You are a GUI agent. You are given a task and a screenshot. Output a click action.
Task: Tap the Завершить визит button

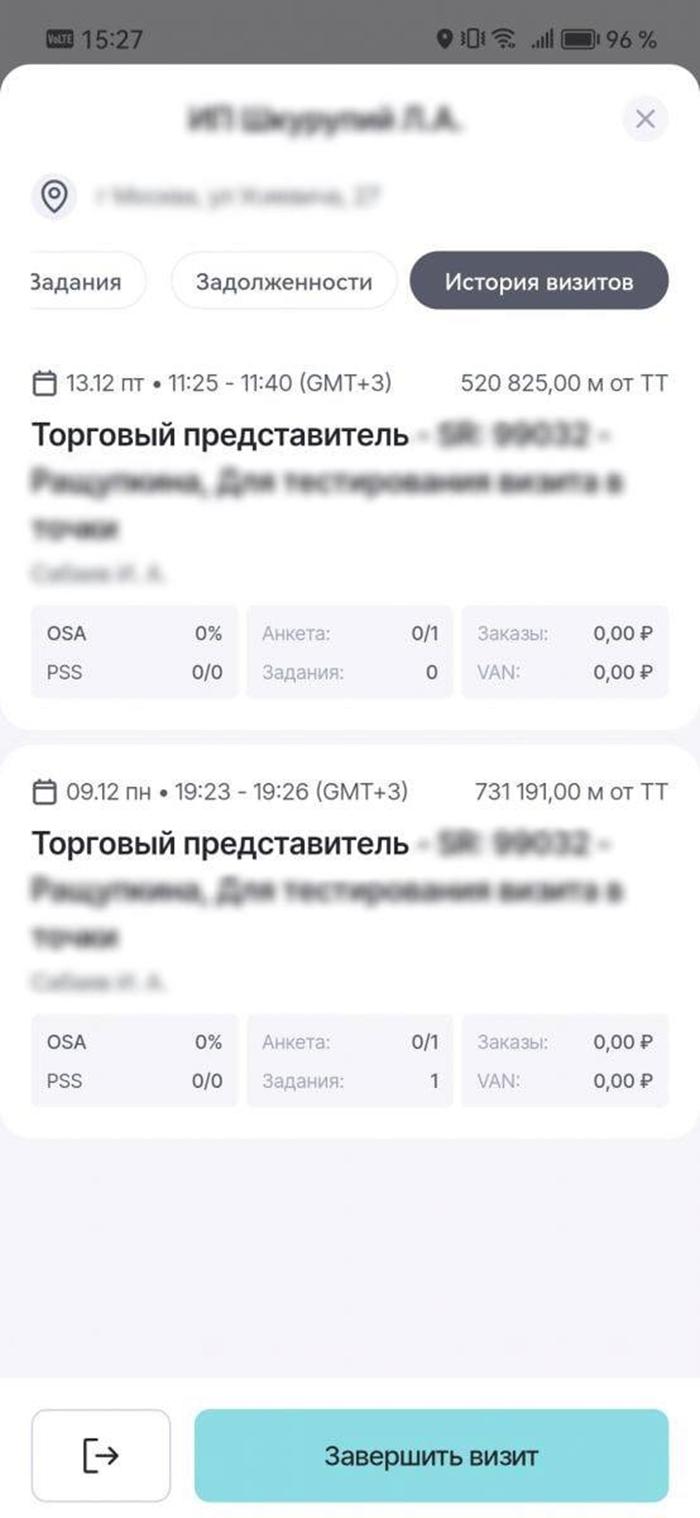click(431, 1455)
